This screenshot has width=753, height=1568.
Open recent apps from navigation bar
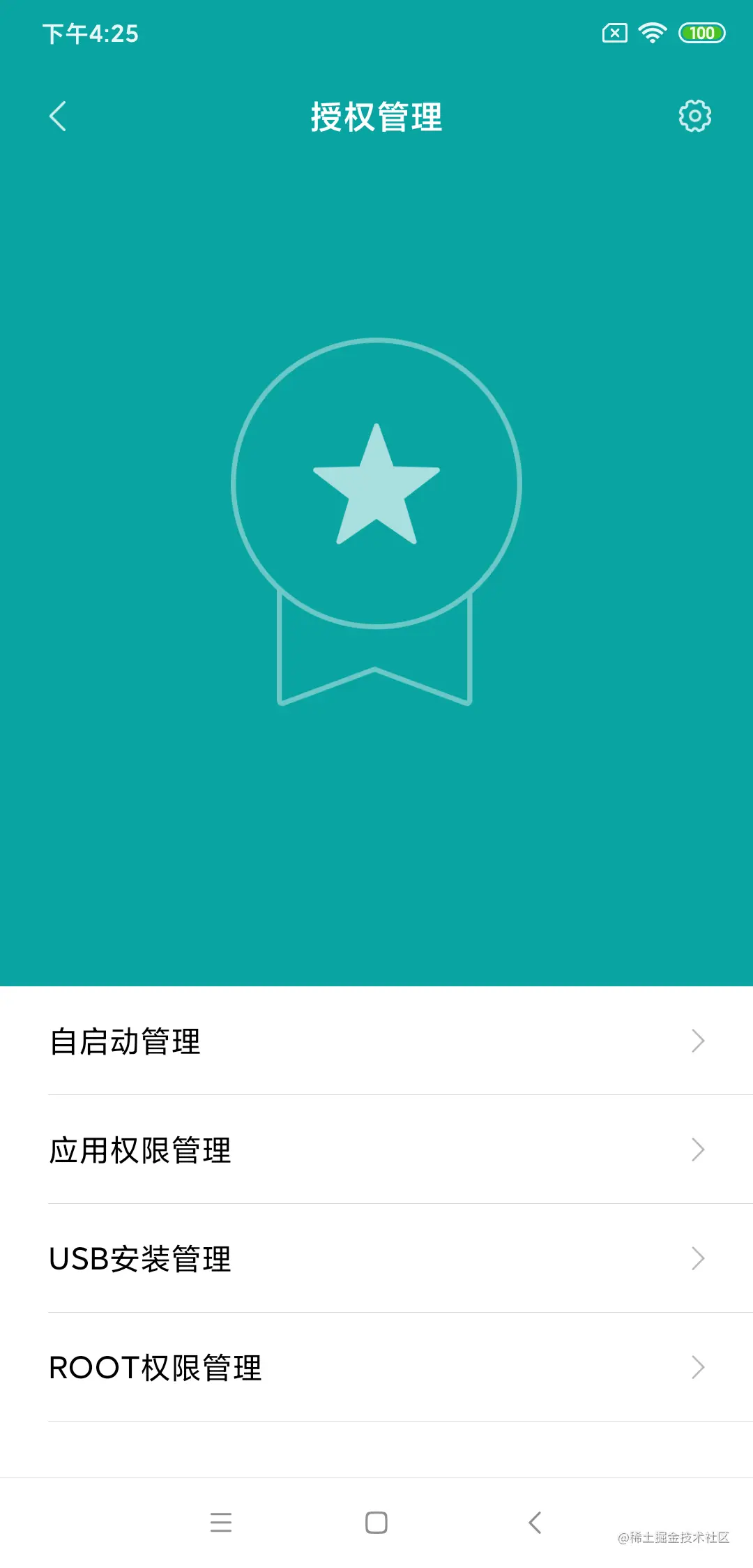[x=221, y=1522]
